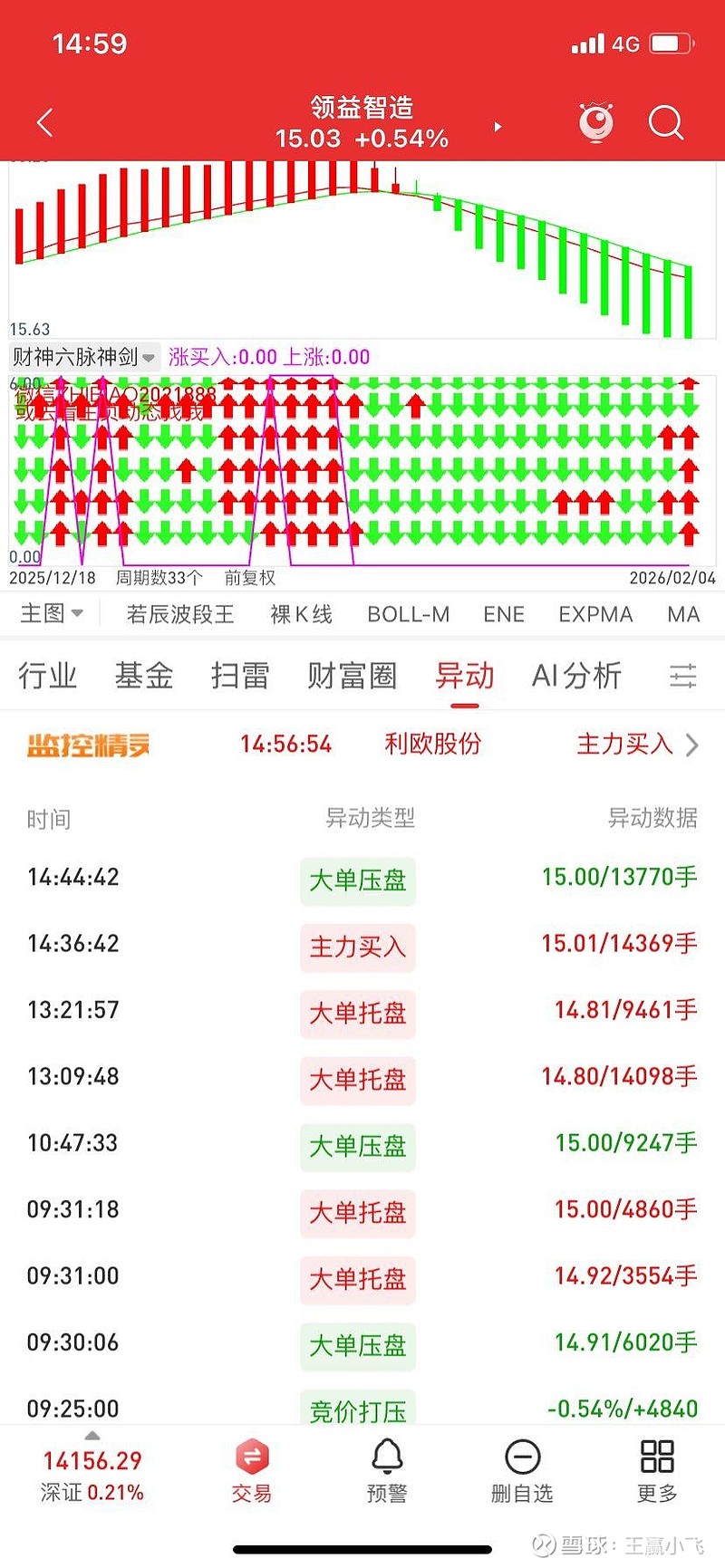Open the 主图 chart dropdown
Screen dimensions: 725x1568
click(x=50, y=614)
